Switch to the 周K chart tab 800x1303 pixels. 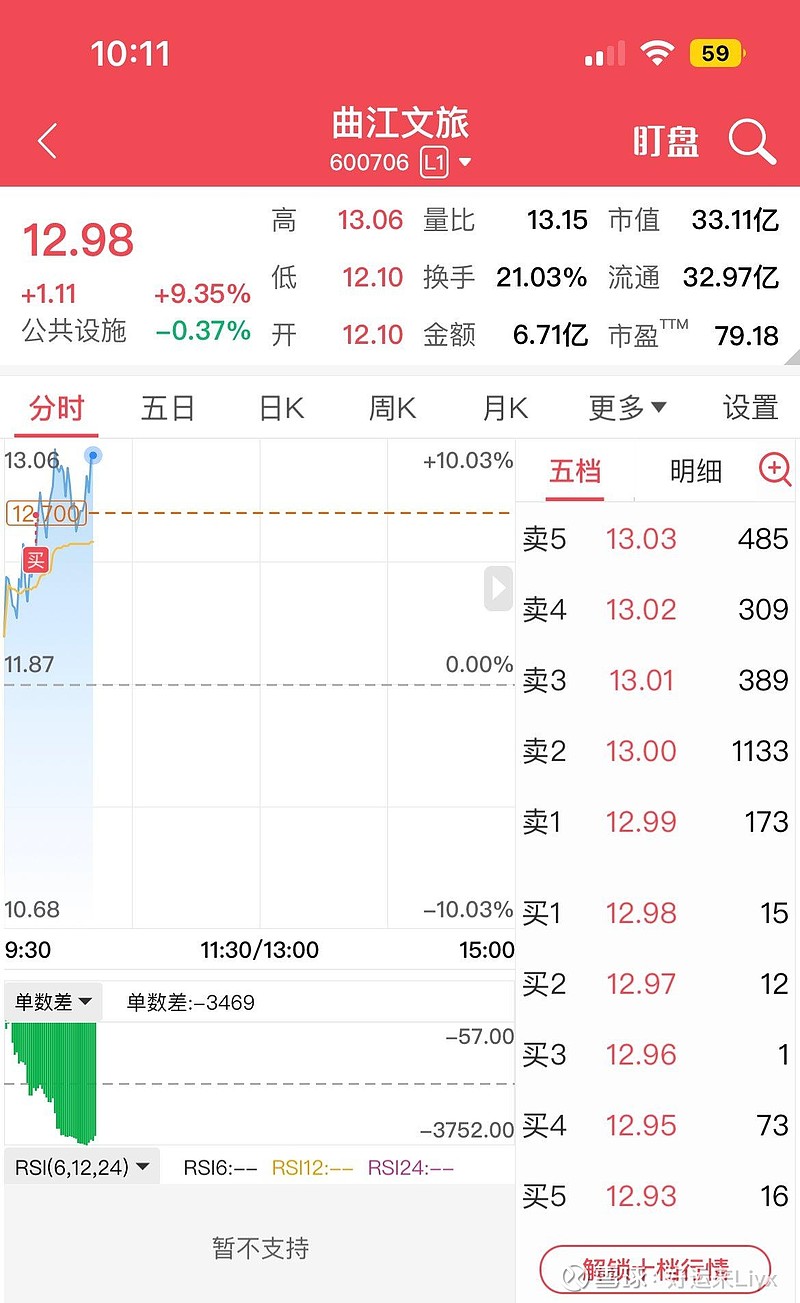click(392, 408)
